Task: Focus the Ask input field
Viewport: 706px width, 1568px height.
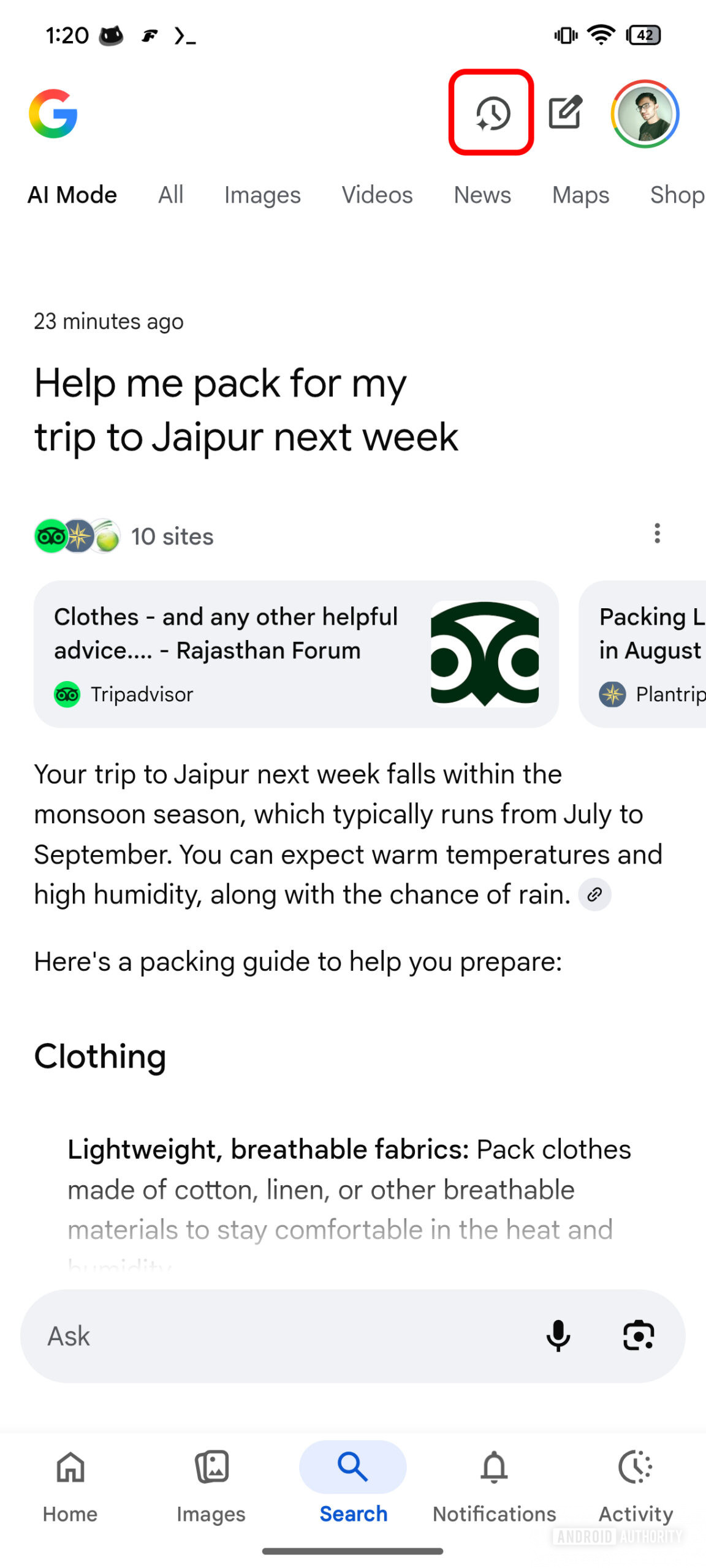Action: 276,1336
